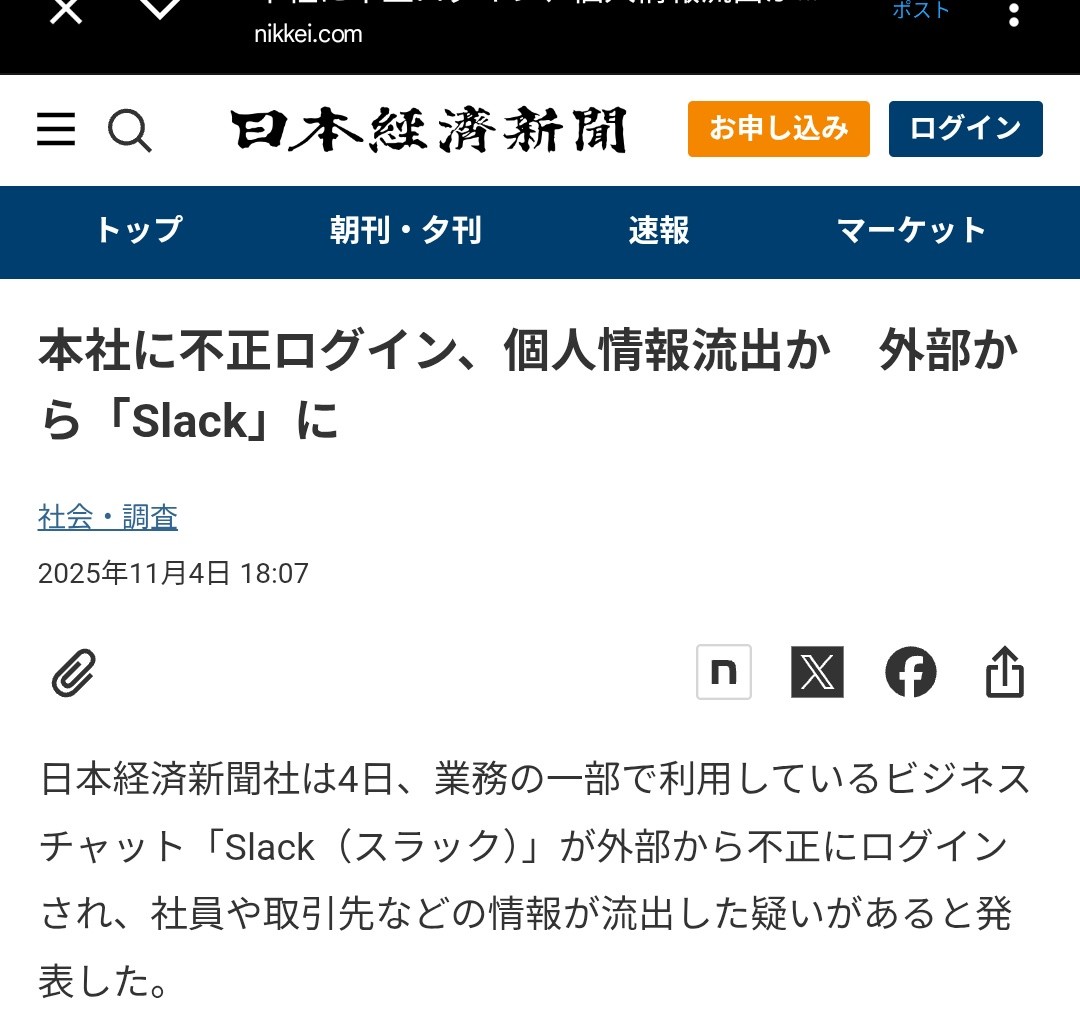
Task: Tap the ログイン button
Action: [x=965, y=129]
